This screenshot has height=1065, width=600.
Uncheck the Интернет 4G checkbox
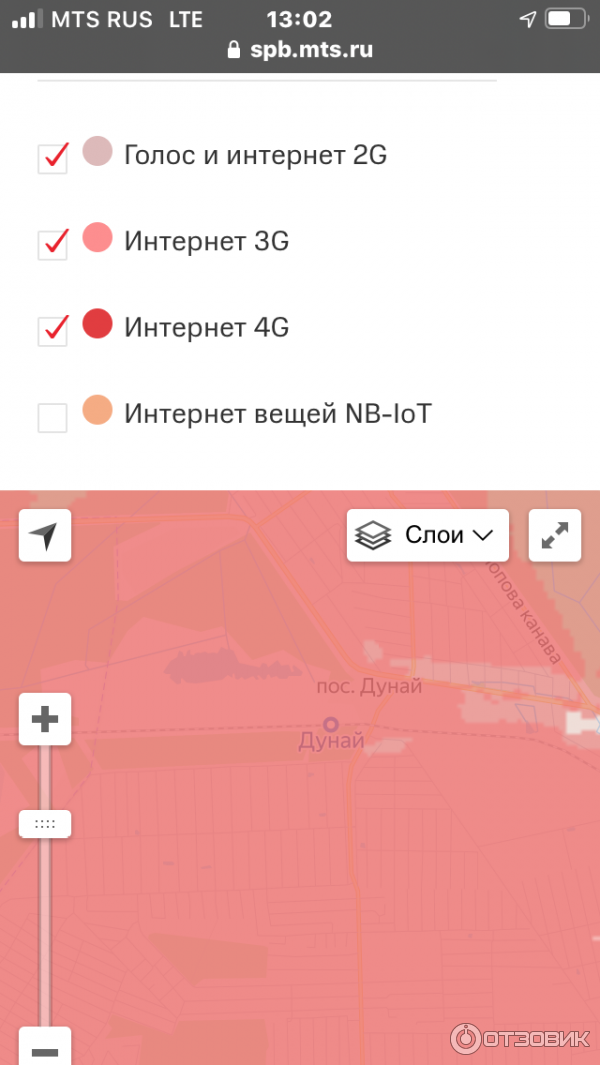click(x=52, y=330)
